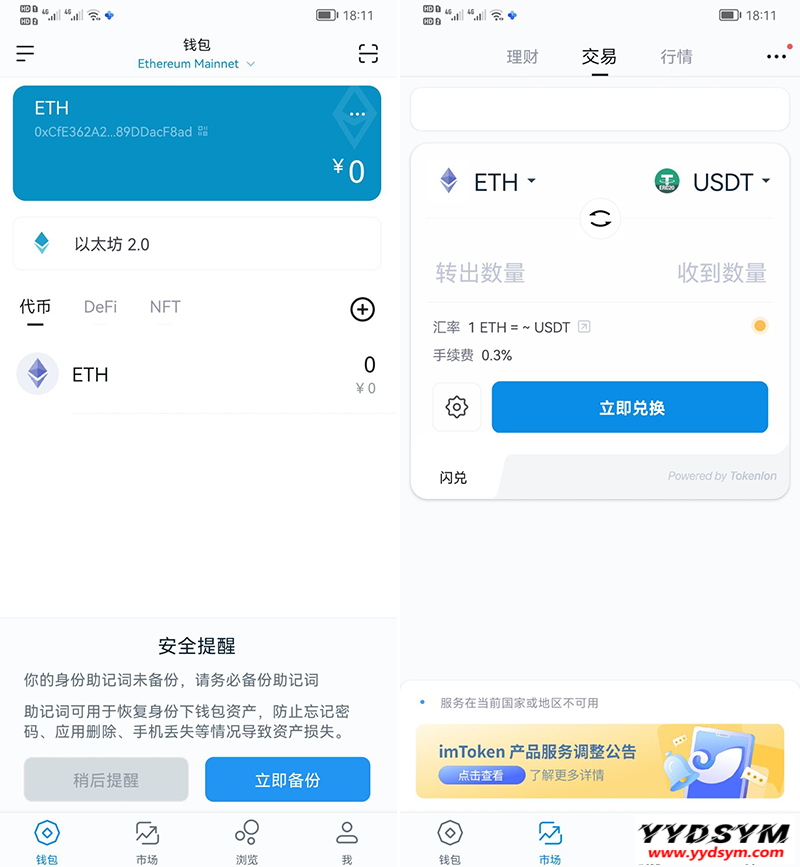
Task: Expand the Ethereum Mainnet network selector
Action: click(x=196, y=64)
